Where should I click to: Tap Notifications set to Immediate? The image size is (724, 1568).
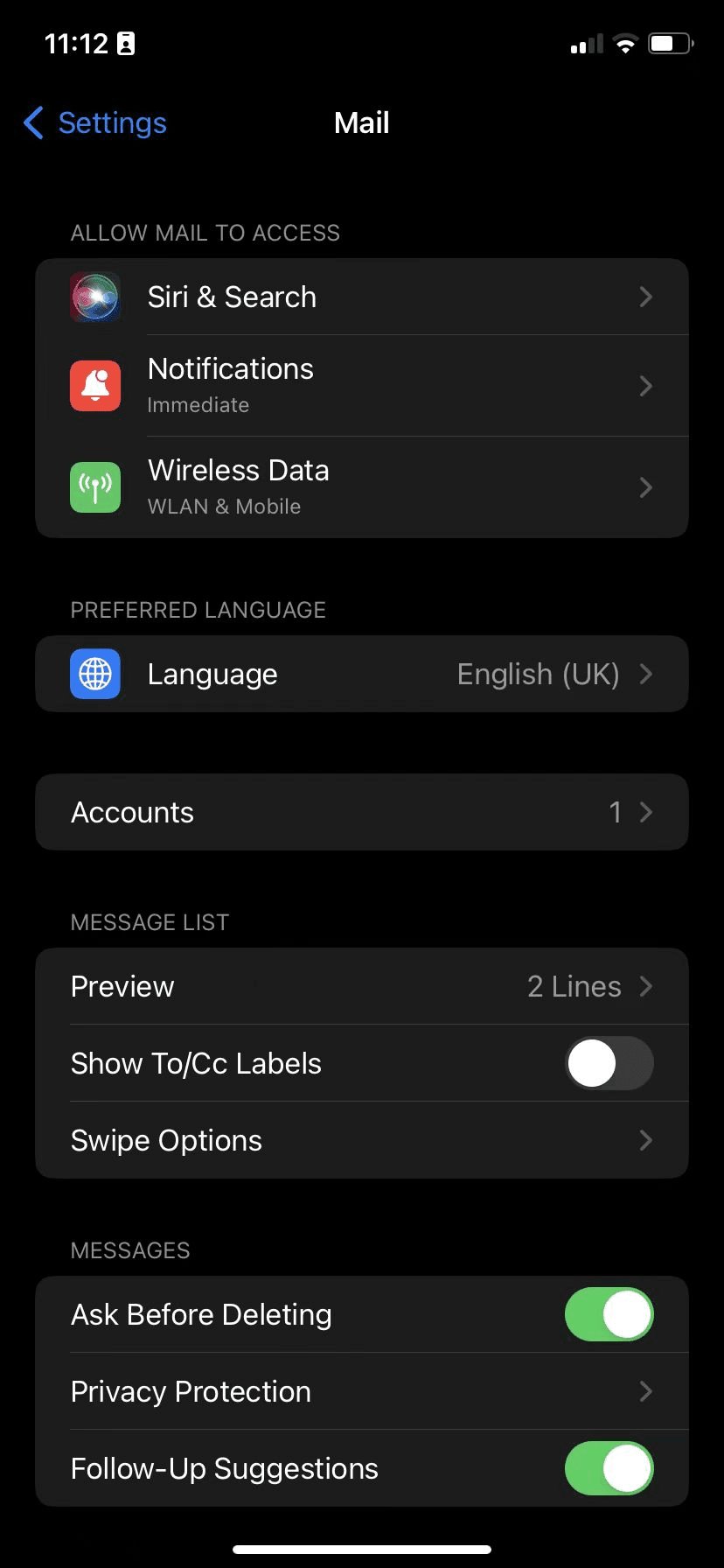362,385
